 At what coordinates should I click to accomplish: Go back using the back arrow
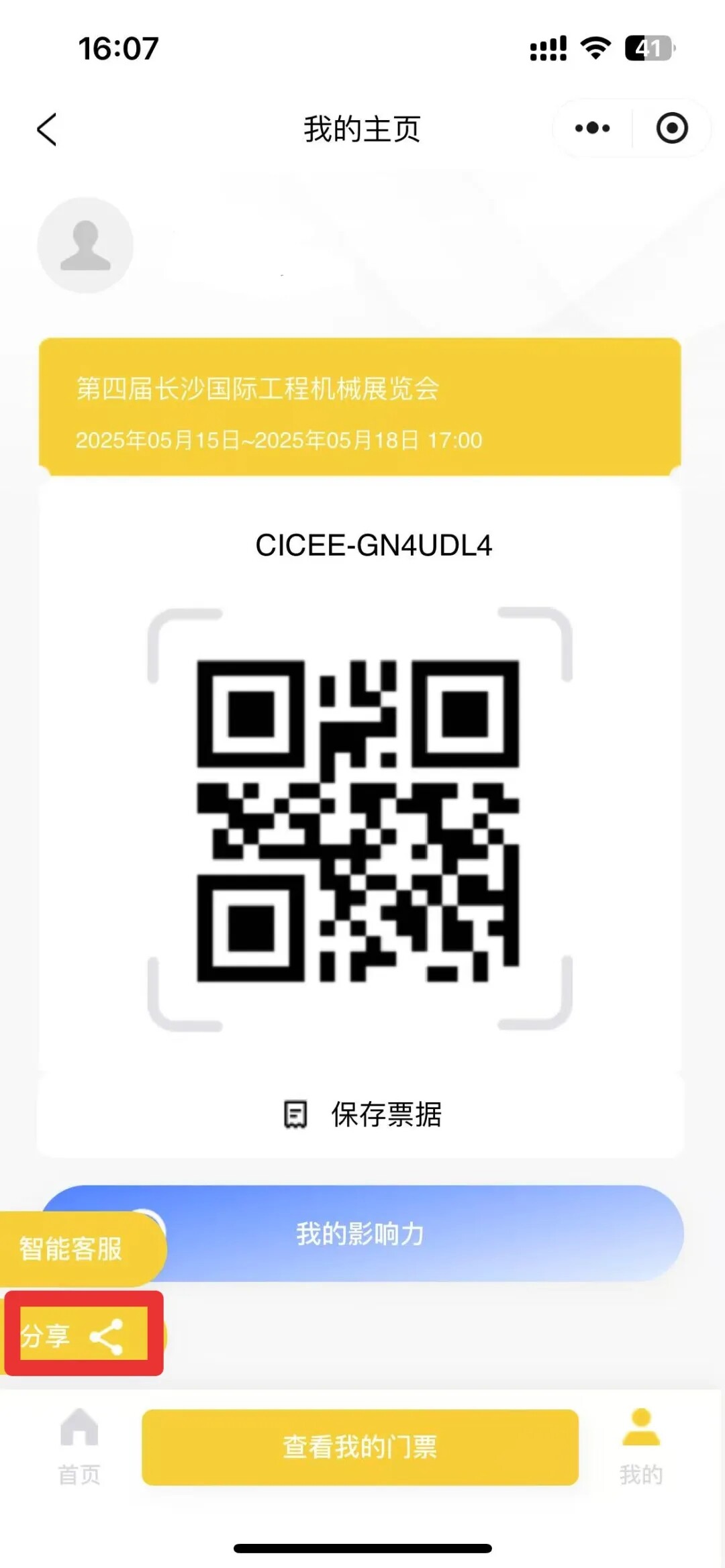(47, 129)
